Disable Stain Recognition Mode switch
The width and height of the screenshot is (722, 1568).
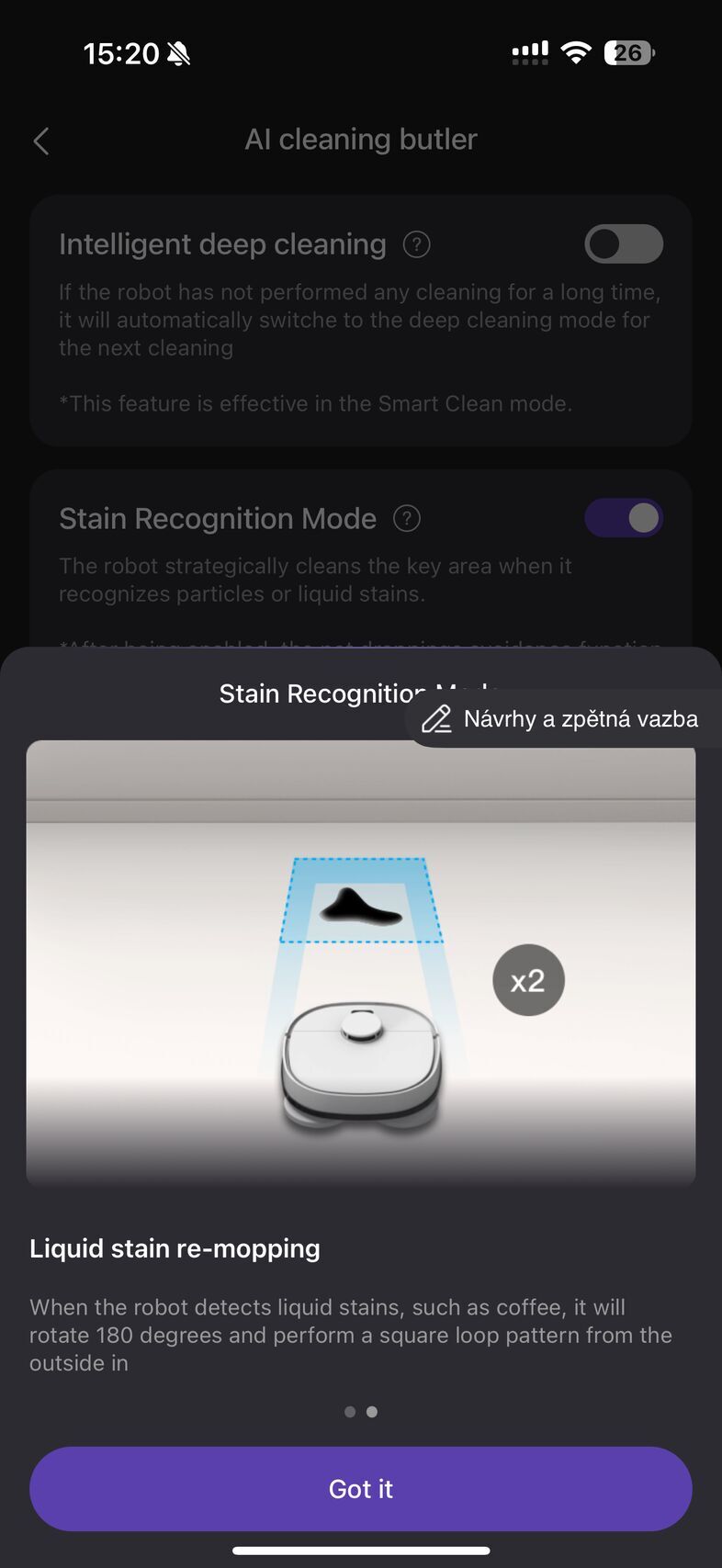623,518
